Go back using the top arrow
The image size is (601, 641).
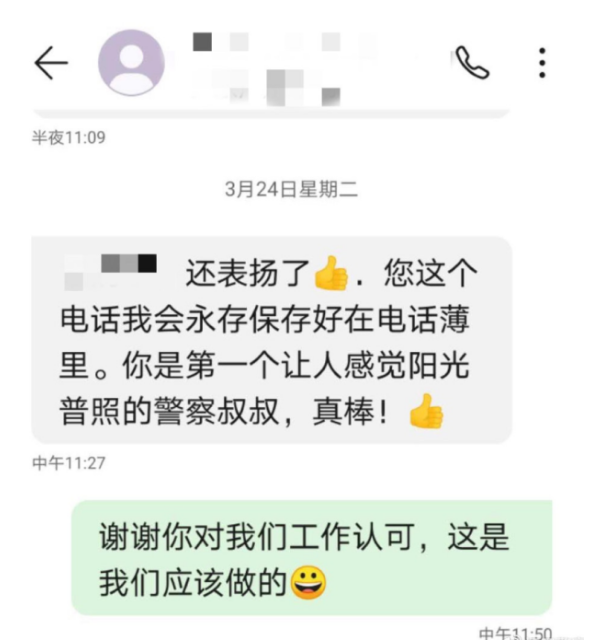click(x=50, y=63)
